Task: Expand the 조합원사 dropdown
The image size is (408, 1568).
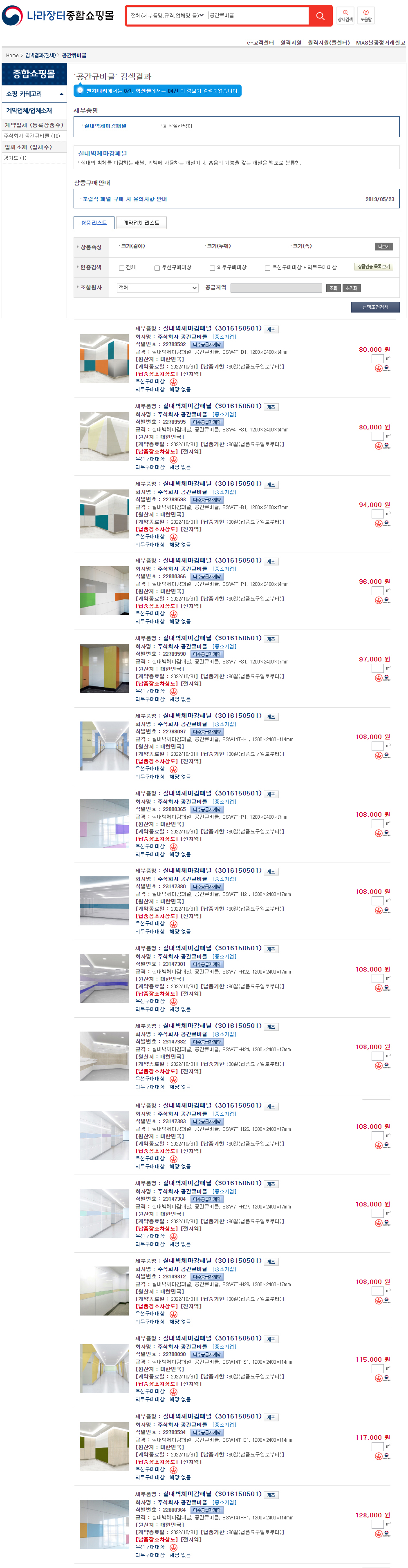Action: point(158,288)
